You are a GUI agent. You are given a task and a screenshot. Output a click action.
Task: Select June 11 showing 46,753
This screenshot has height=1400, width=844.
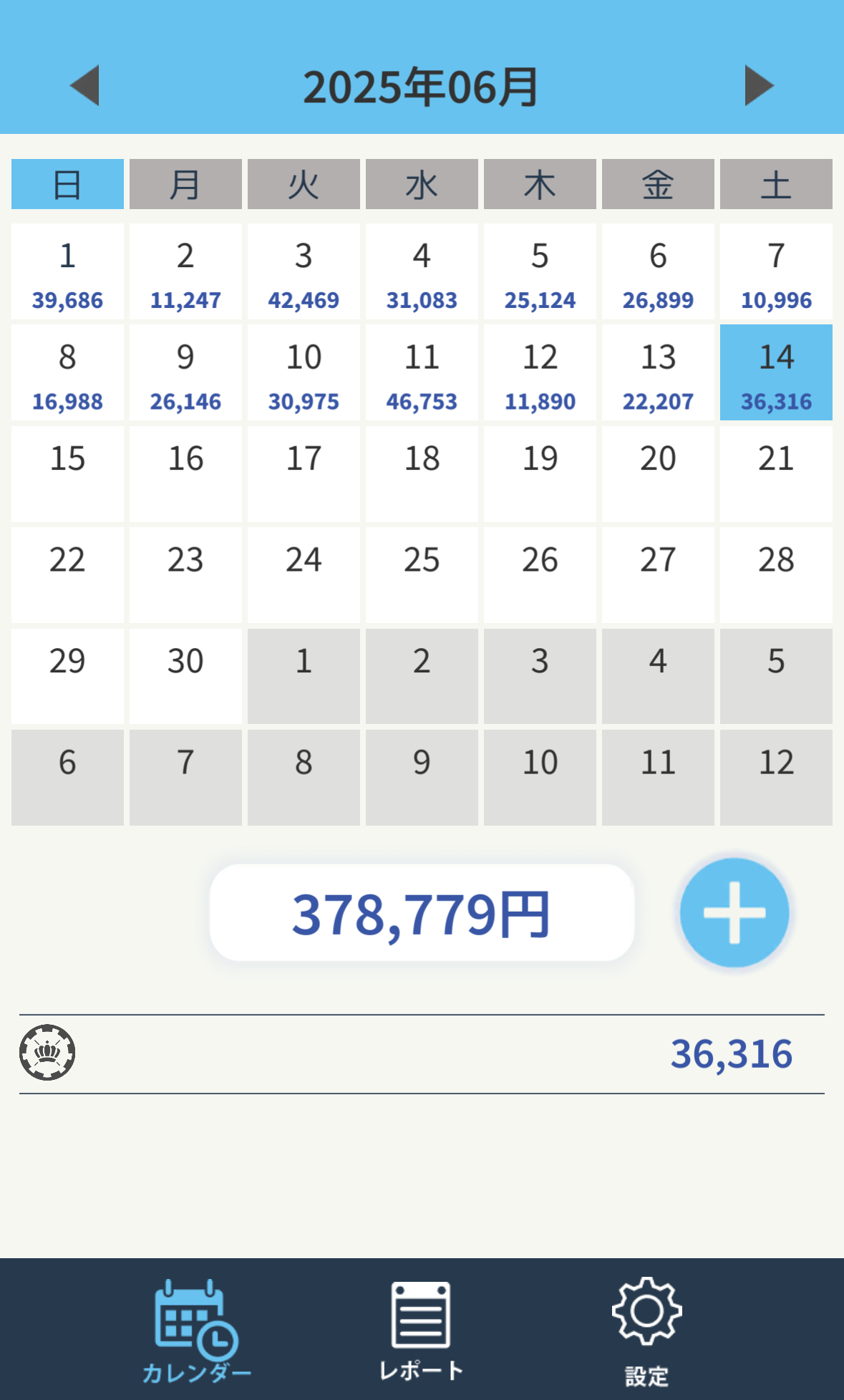[x=422, y=372]
